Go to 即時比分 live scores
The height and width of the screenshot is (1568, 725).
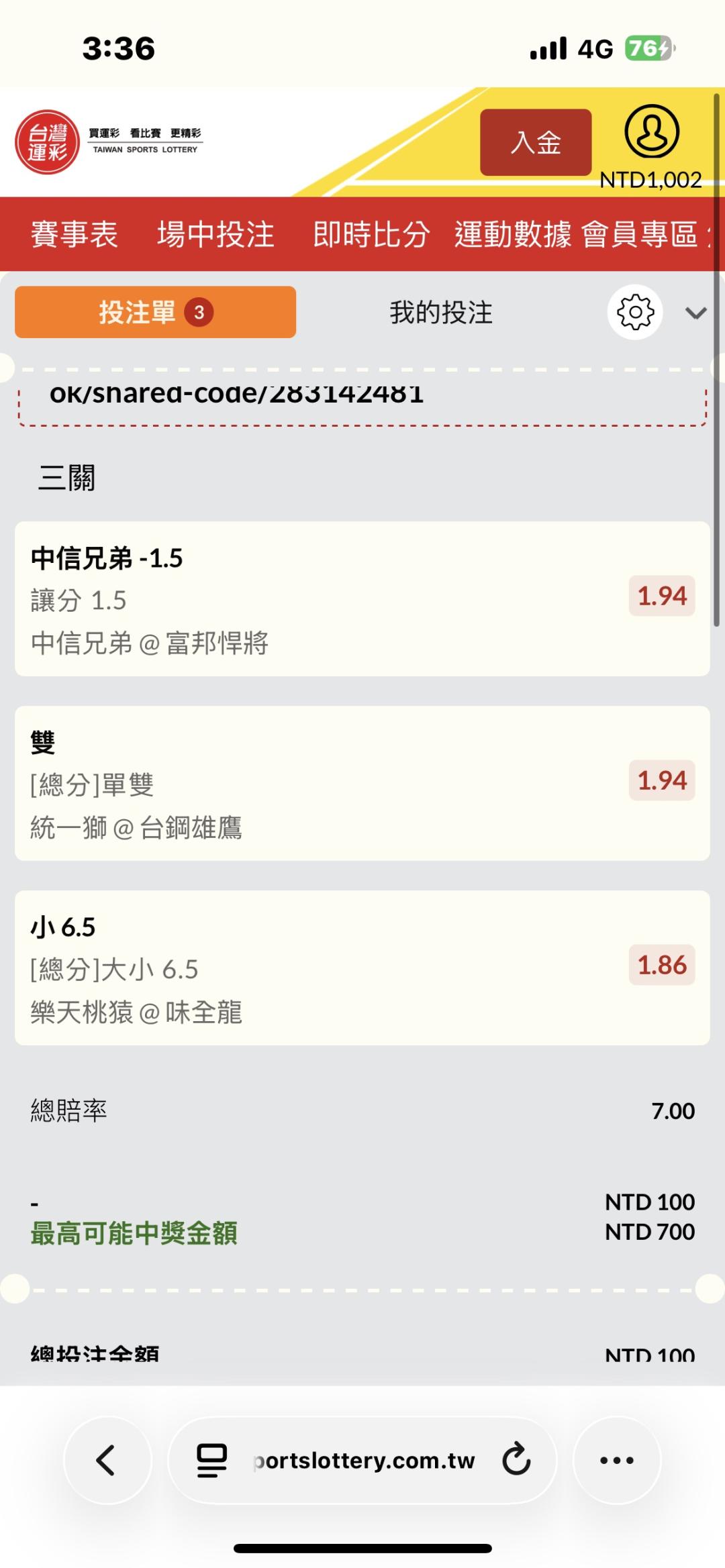[x=371, y=234]
